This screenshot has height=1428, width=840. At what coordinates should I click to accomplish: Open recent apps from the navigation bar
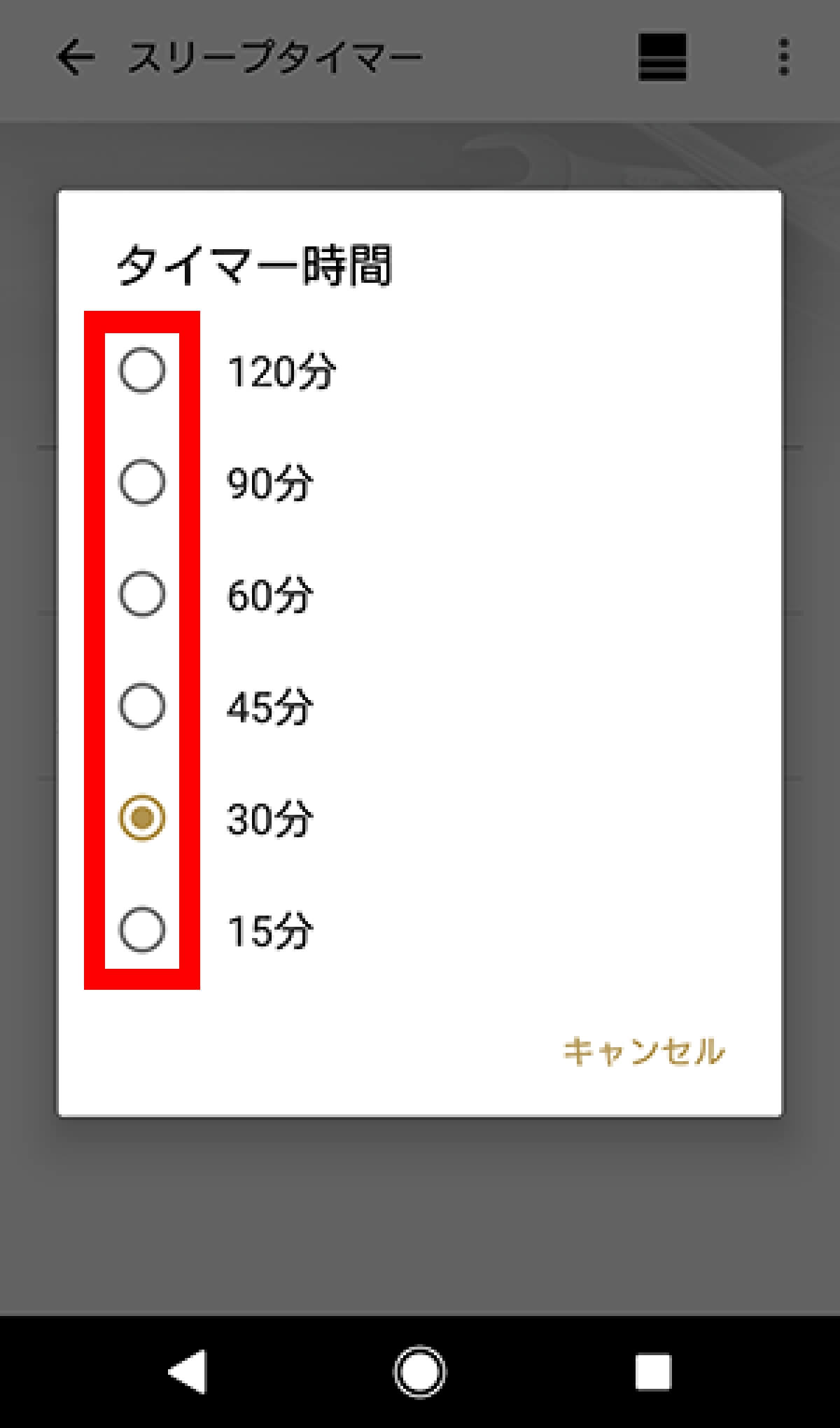pos(652,1371)
